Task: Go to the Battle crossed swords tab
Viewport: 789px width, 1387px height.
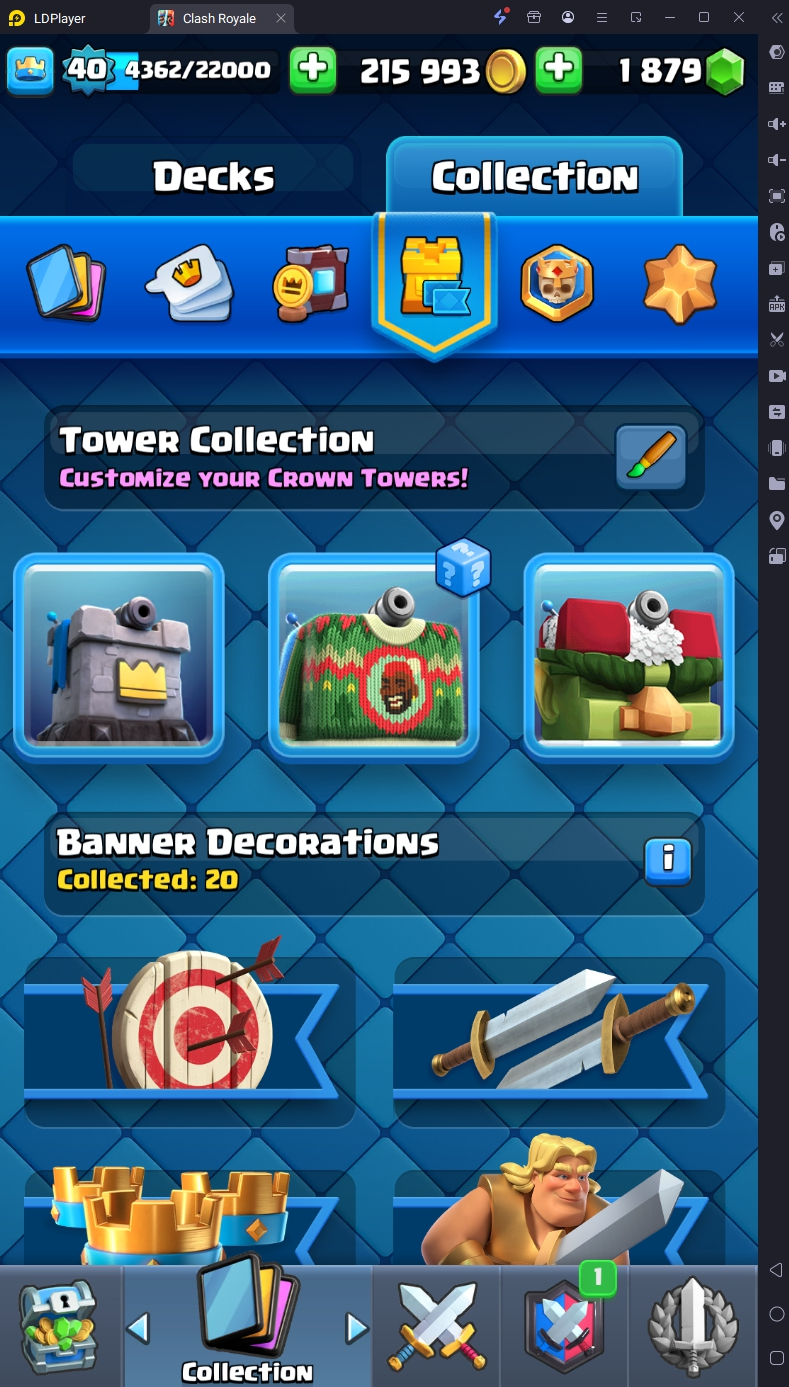Action: tap(436, 1327)
